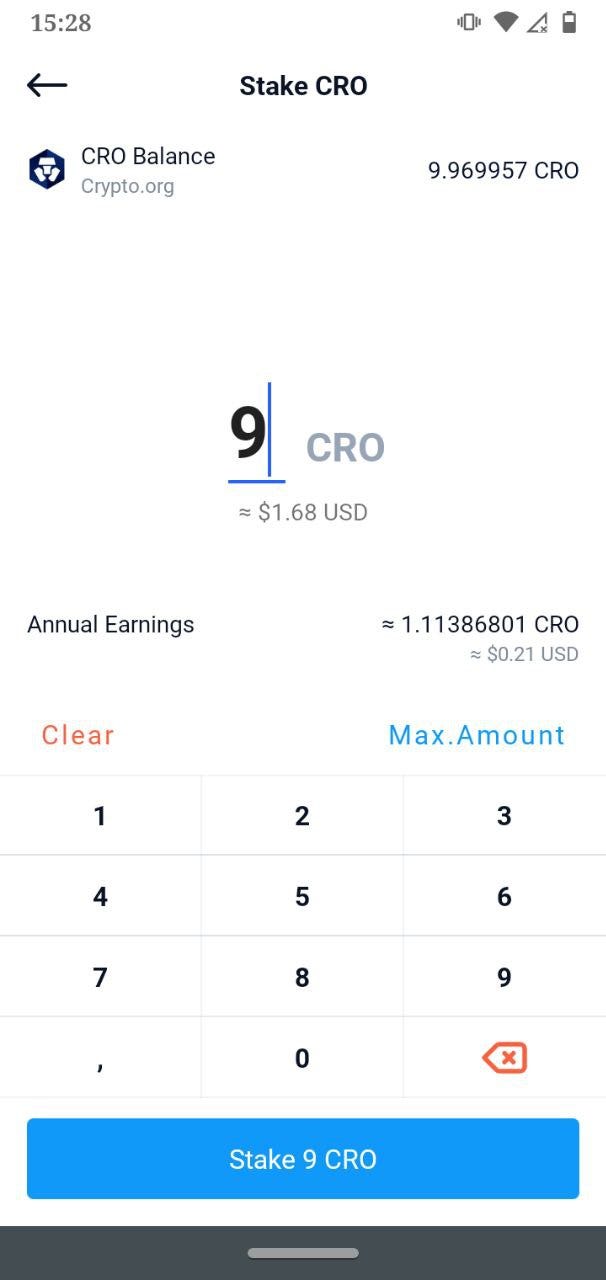Delete last digit with backspace key
Image resolution: width=606 pixels, height=1280 pixels.
coord(504,1058)
